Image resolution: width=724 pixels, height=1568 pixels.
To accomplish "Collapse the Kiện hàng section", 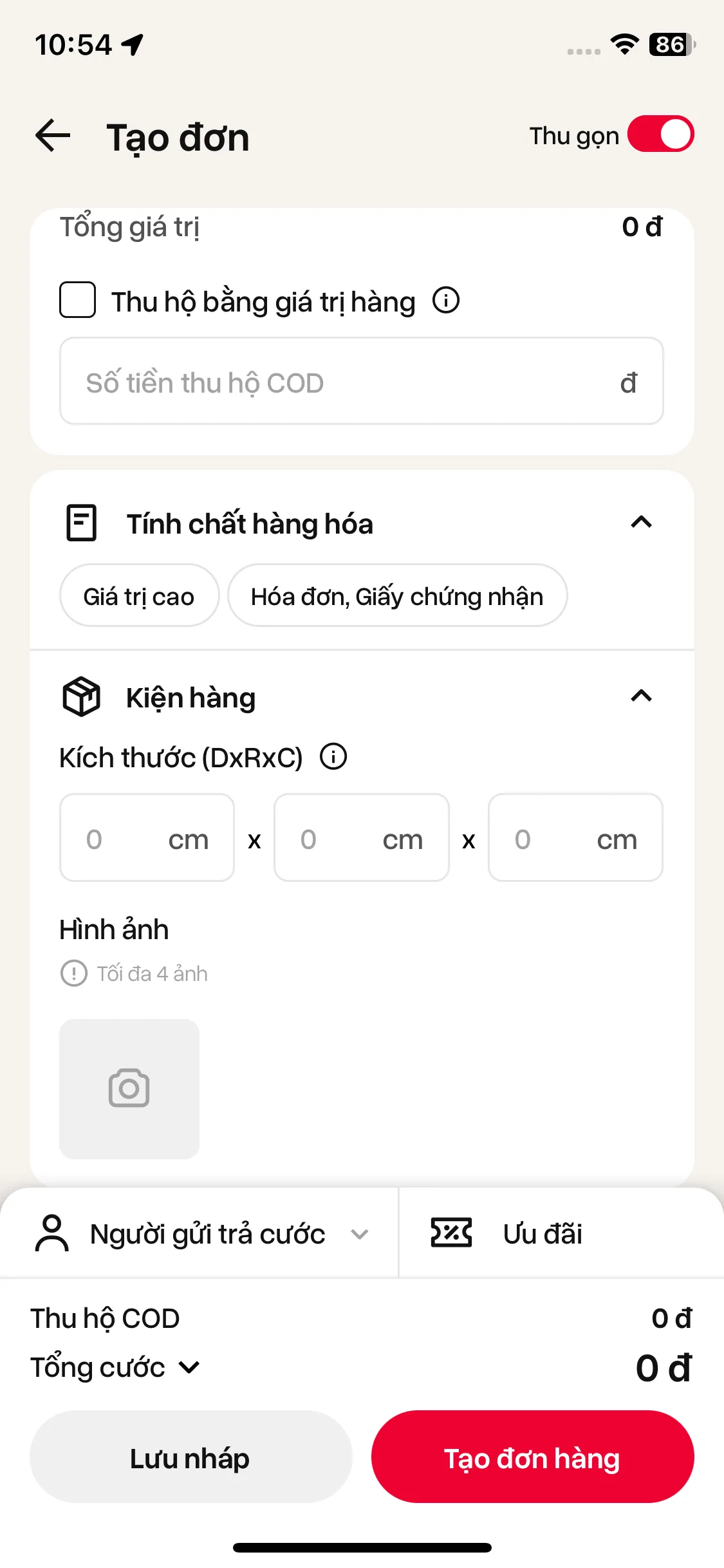I will point(641,696).
